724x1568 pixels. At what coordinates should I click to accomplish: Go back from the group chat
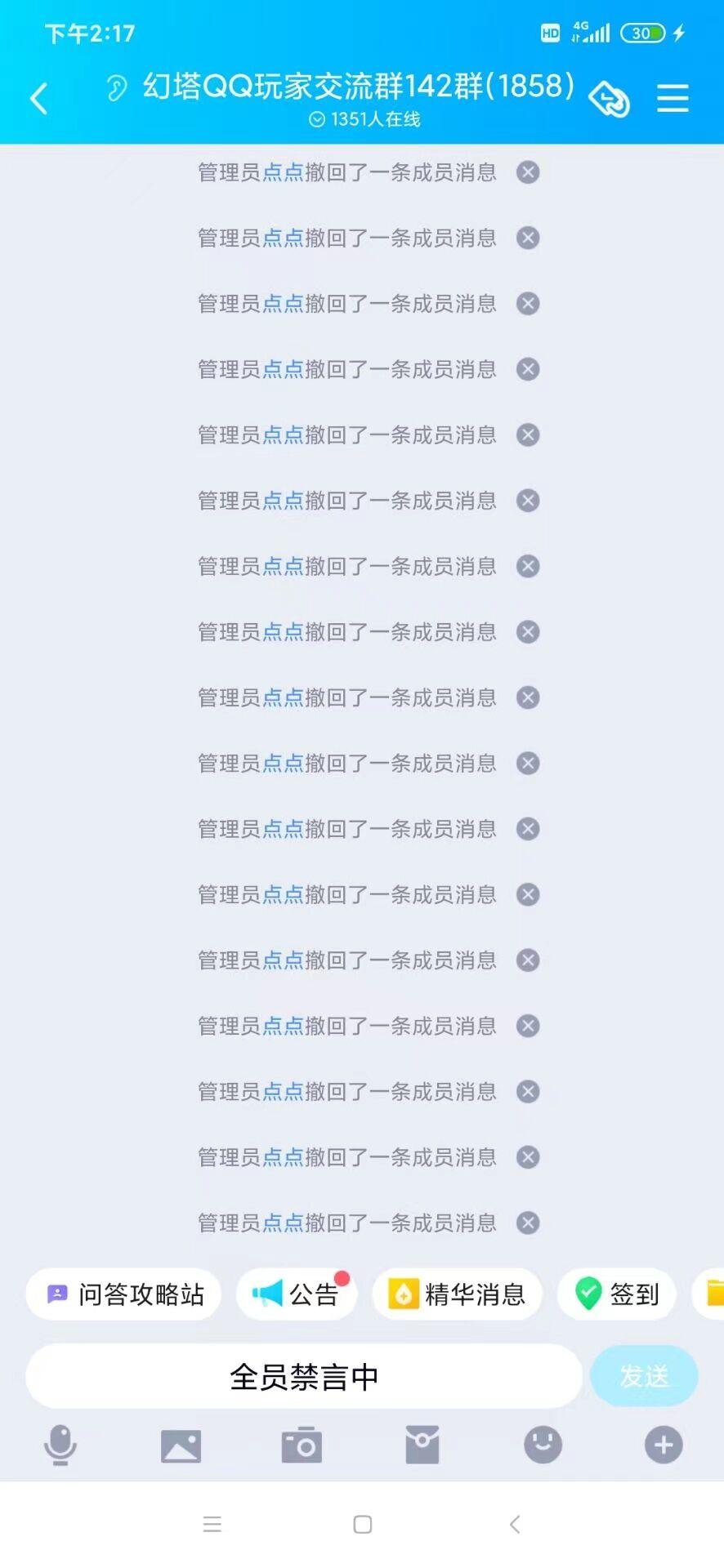point(38,99)
